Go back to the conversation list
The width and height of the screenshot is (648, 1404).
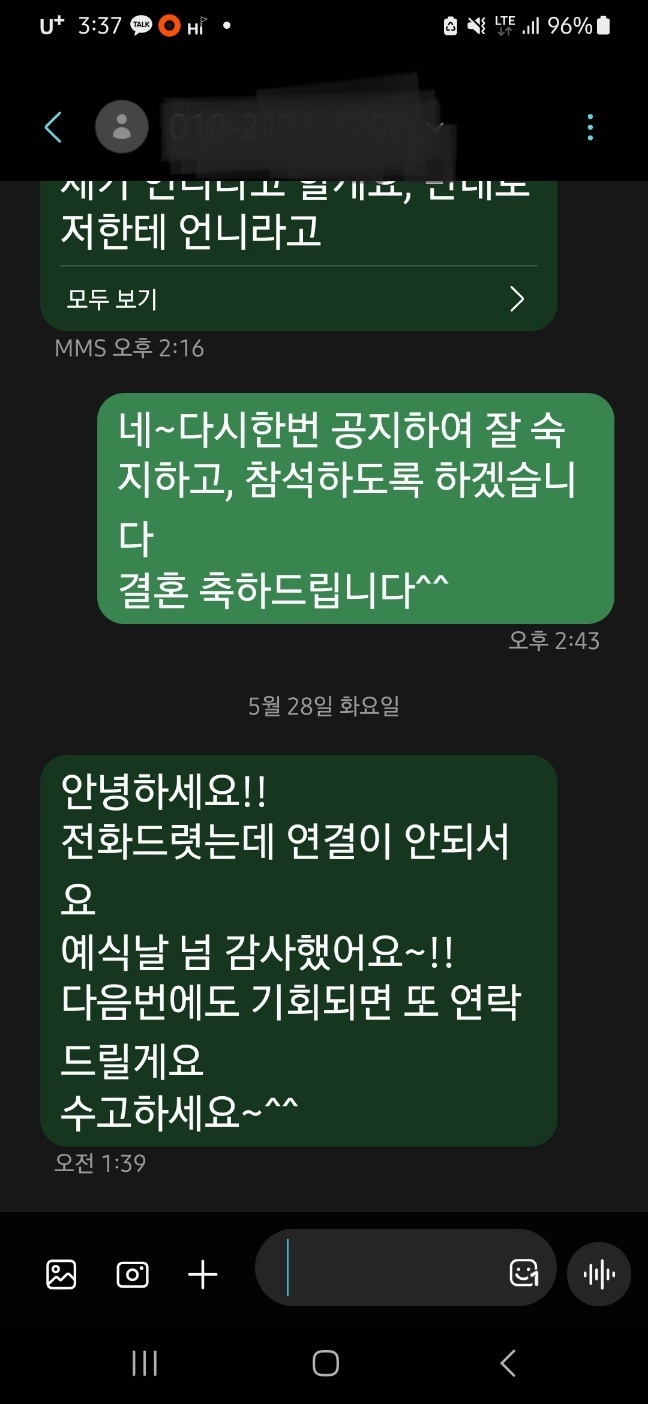53,127
